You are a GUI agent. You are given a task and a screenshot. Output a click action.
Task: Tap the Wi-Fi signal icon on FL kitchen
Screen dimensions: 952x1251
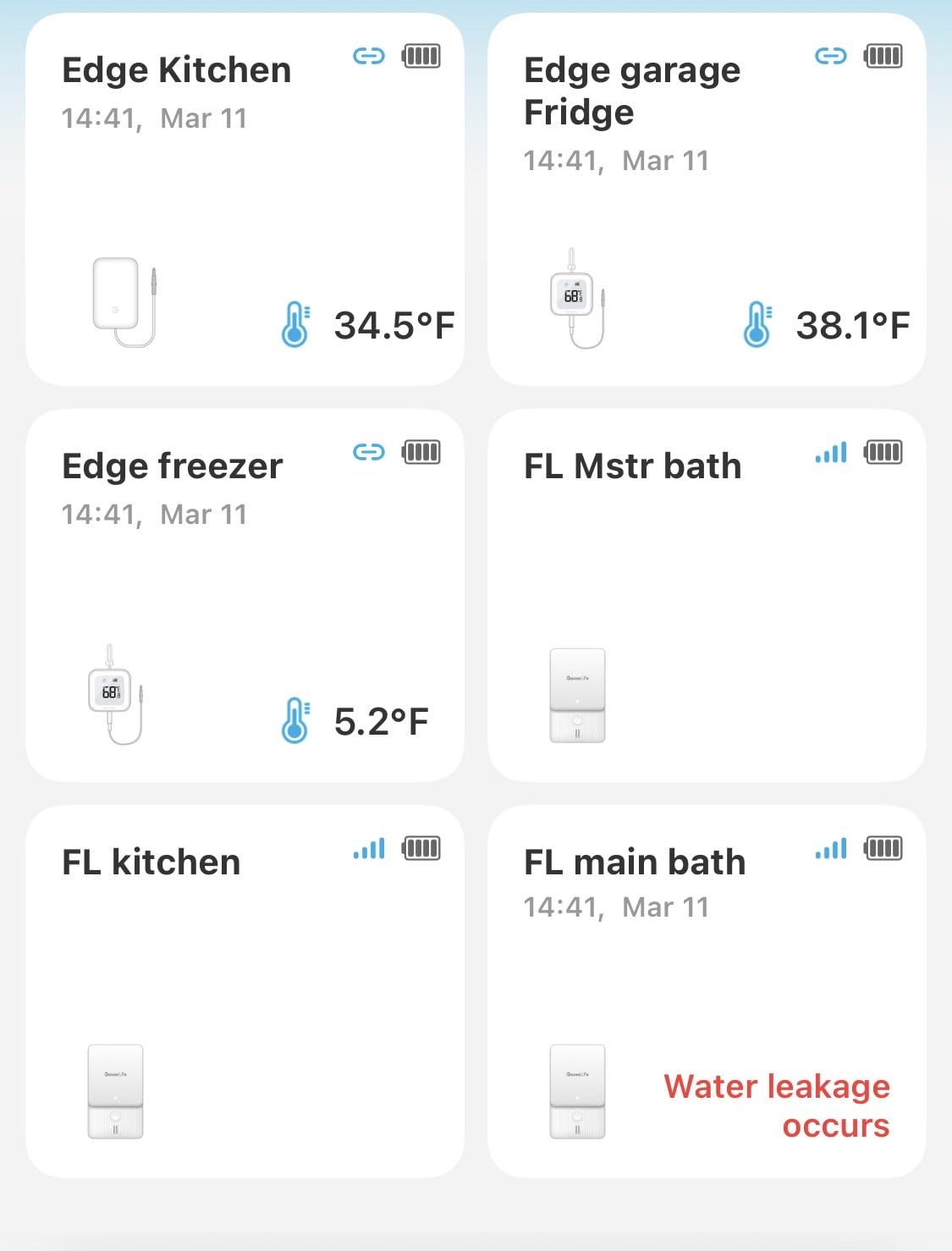pos(370,850)
